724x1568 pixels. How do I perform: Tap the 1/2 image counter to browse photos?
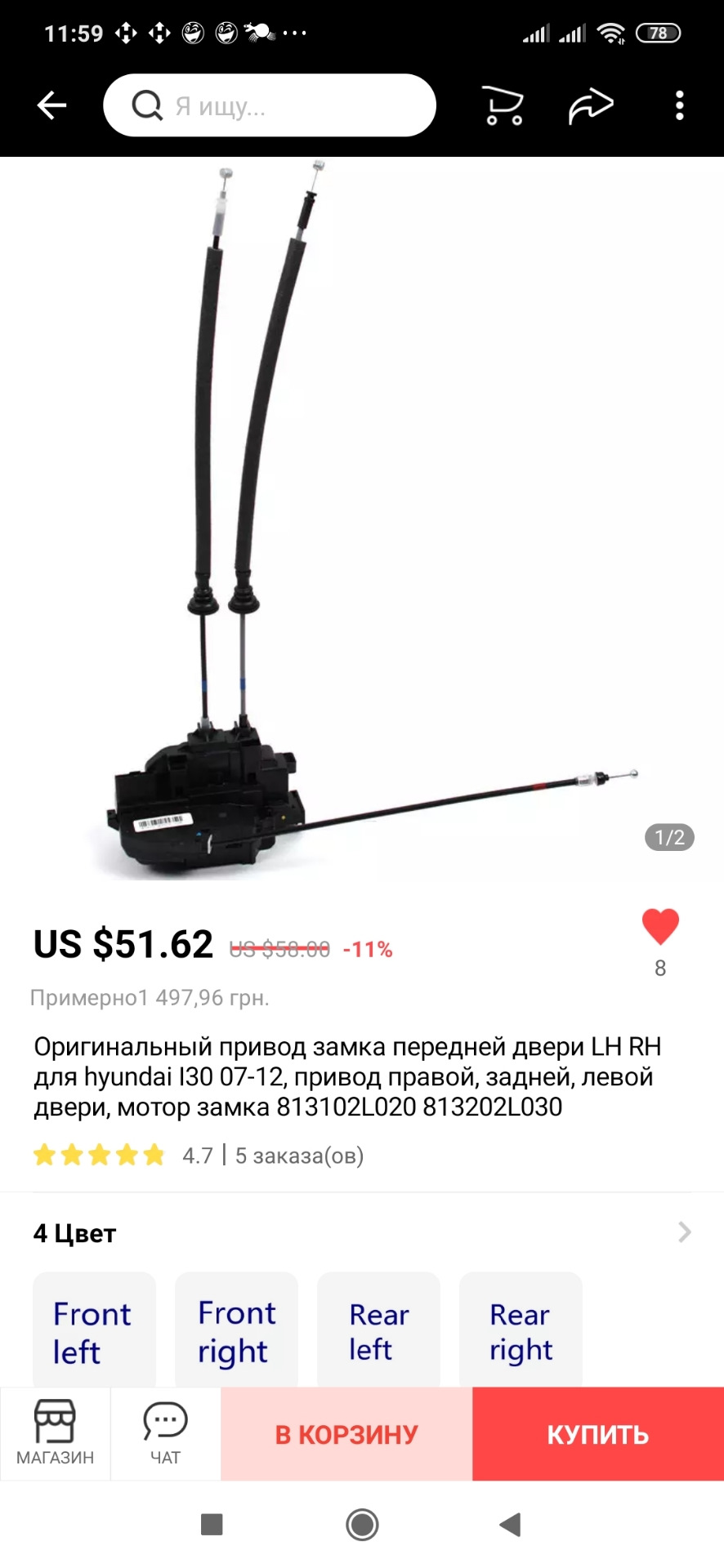click(x=670, y=837)
